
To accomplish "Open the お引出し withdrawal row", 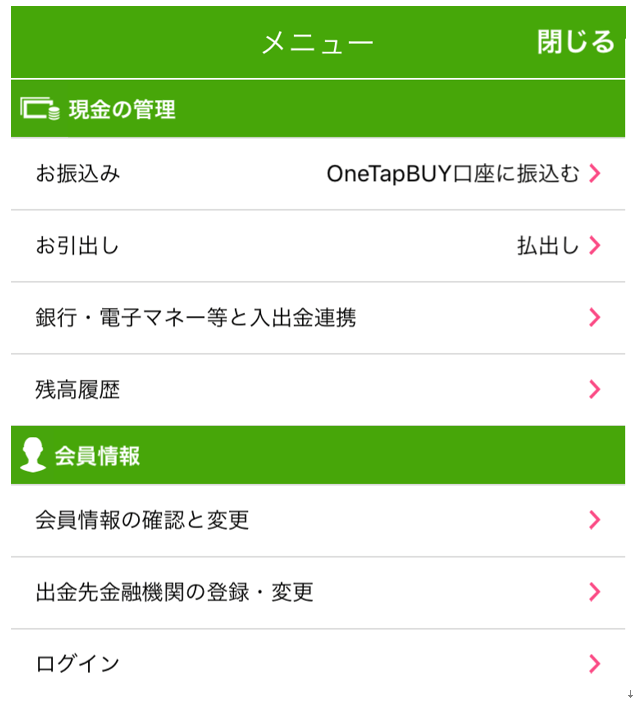I will point(318,246).
